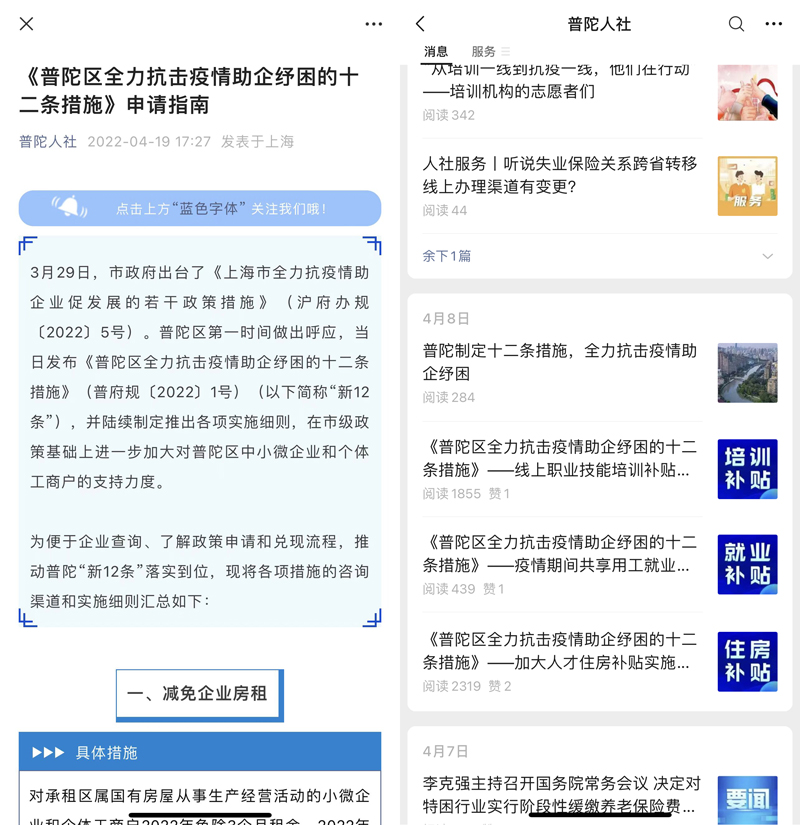This screenshot has height=825, width=800.
Task: Expand 余下1篇 to show more articles
Action: pyautogui.click(x=597, y=256)
